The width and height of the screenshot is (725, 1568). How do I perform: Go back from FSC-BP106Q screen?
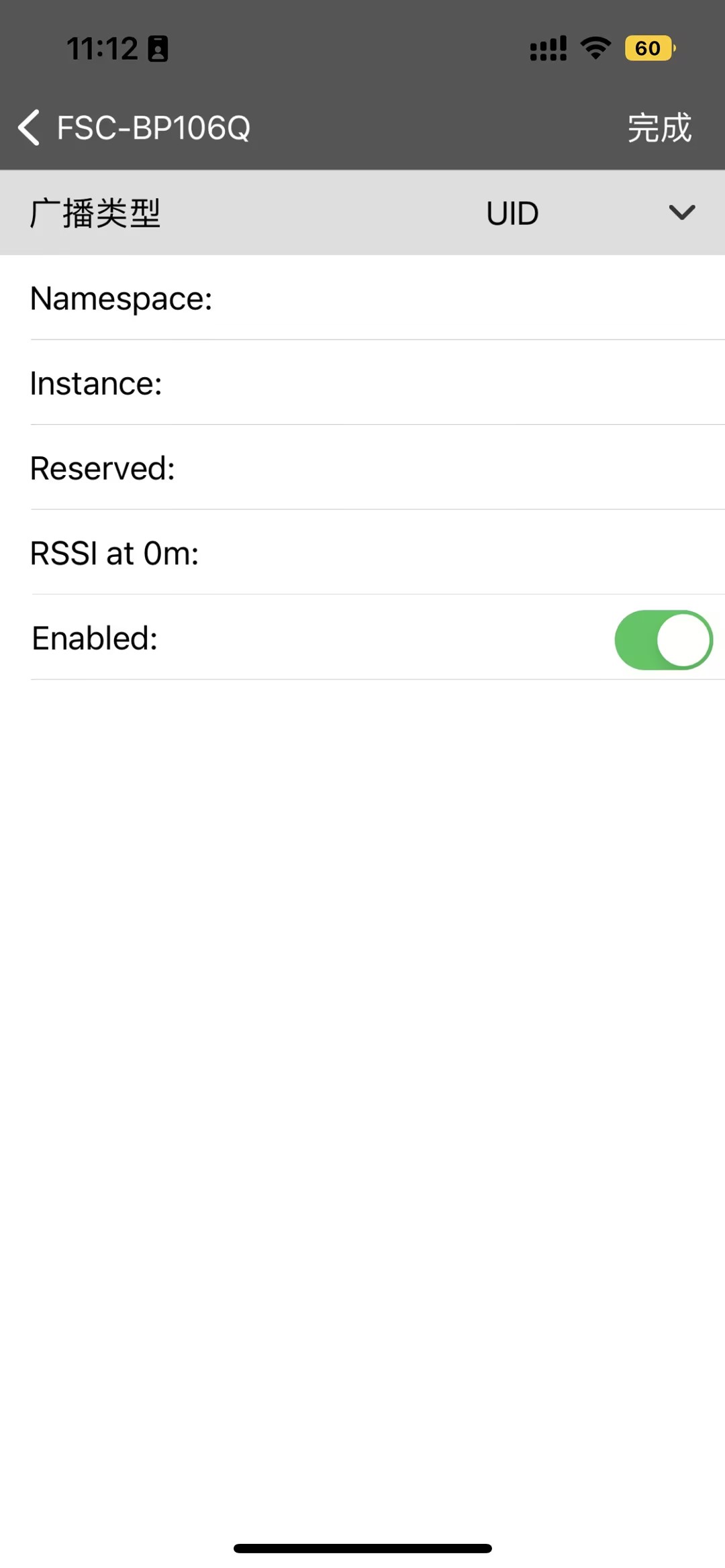[x=30, y=127]
